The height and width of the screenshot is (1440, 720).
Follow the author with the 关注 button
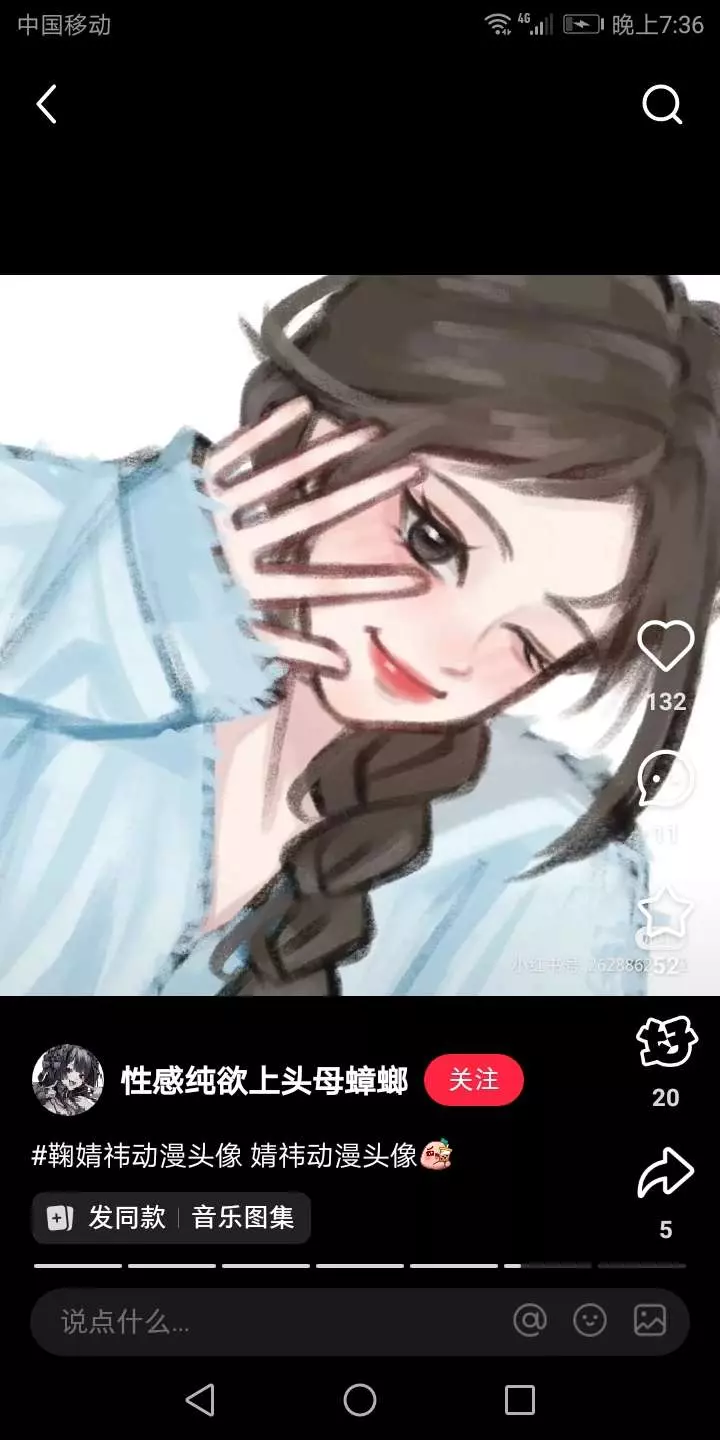[474, 1080]
